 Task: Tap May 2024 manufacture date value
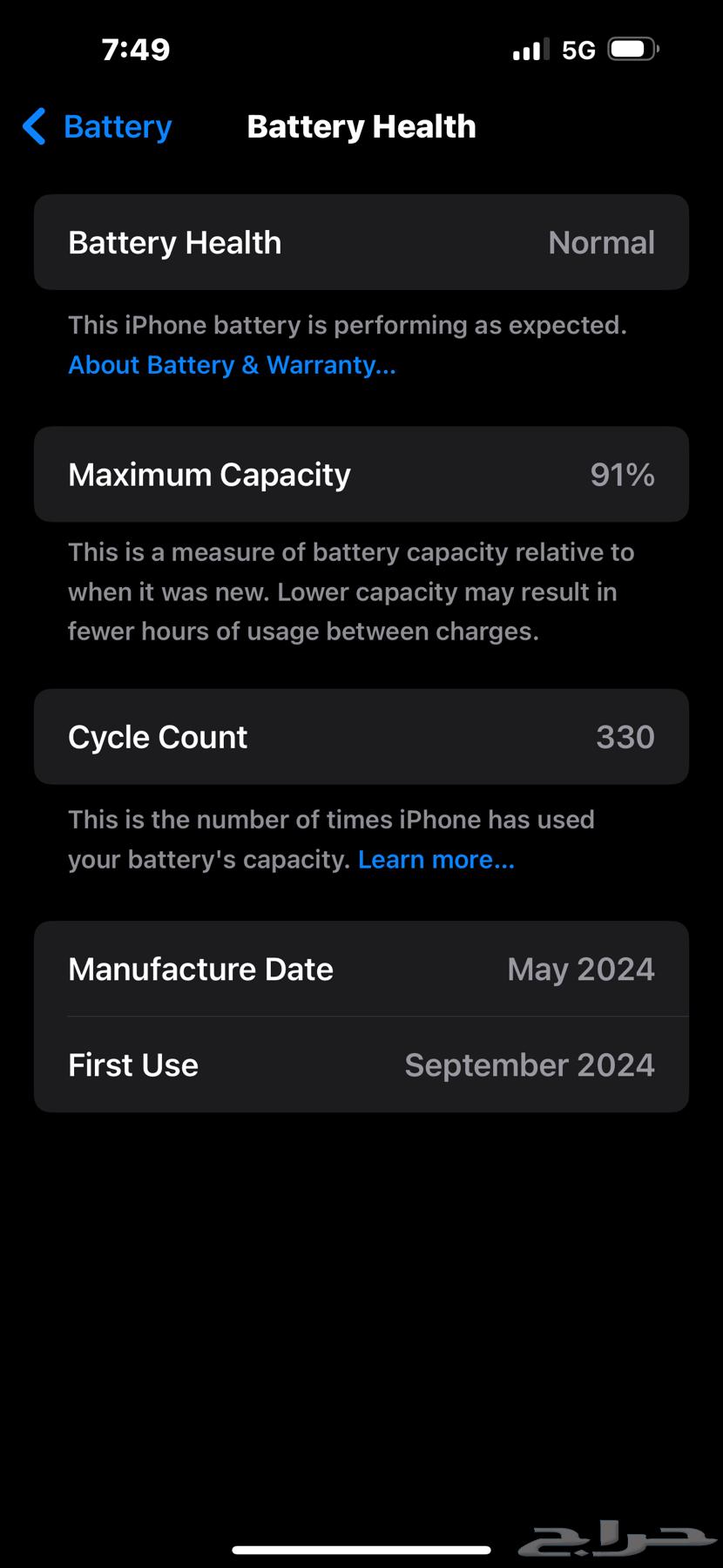click(x=580, y=969)
